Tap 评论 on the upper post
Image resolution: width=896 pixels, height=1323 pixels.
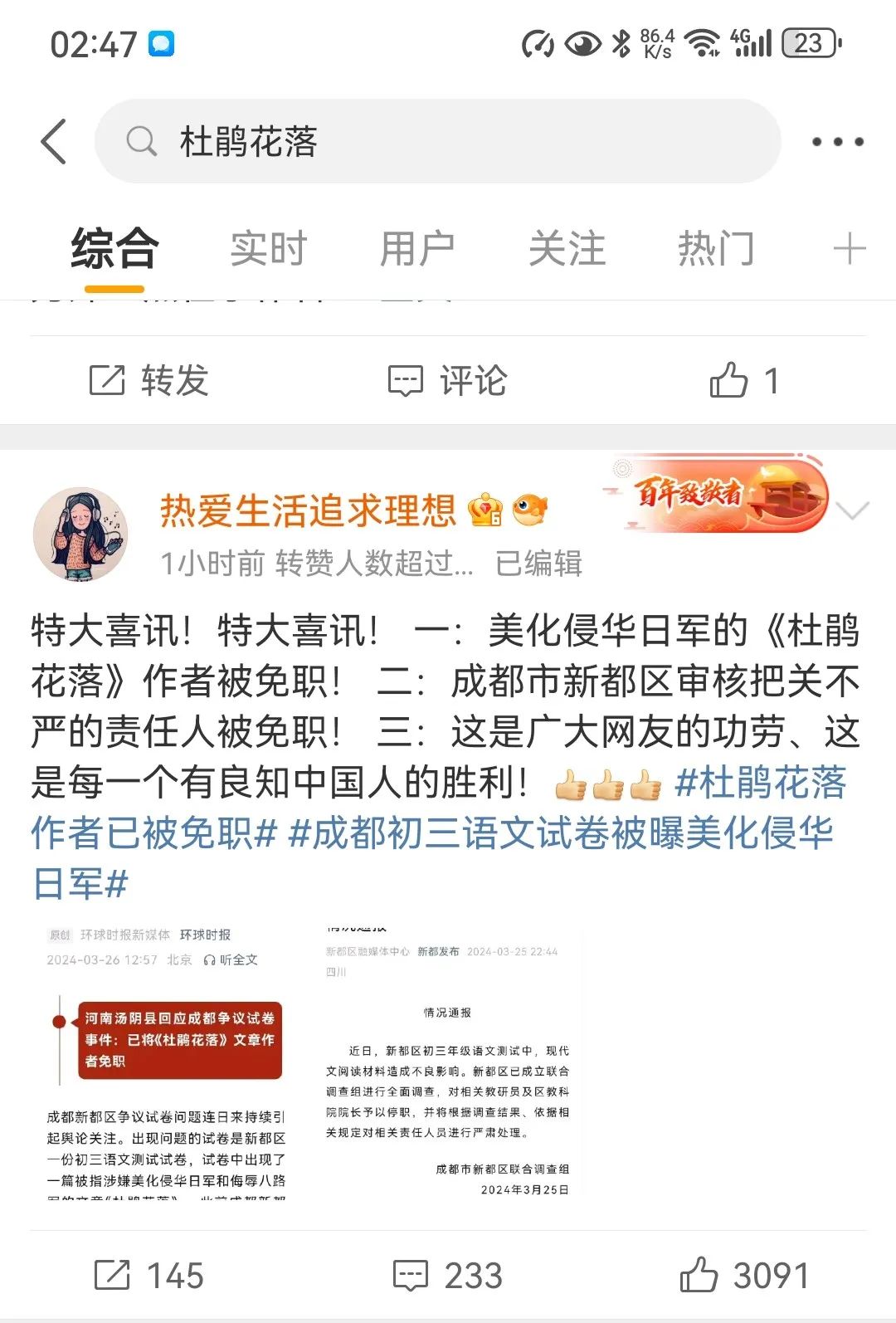point(448,381)
